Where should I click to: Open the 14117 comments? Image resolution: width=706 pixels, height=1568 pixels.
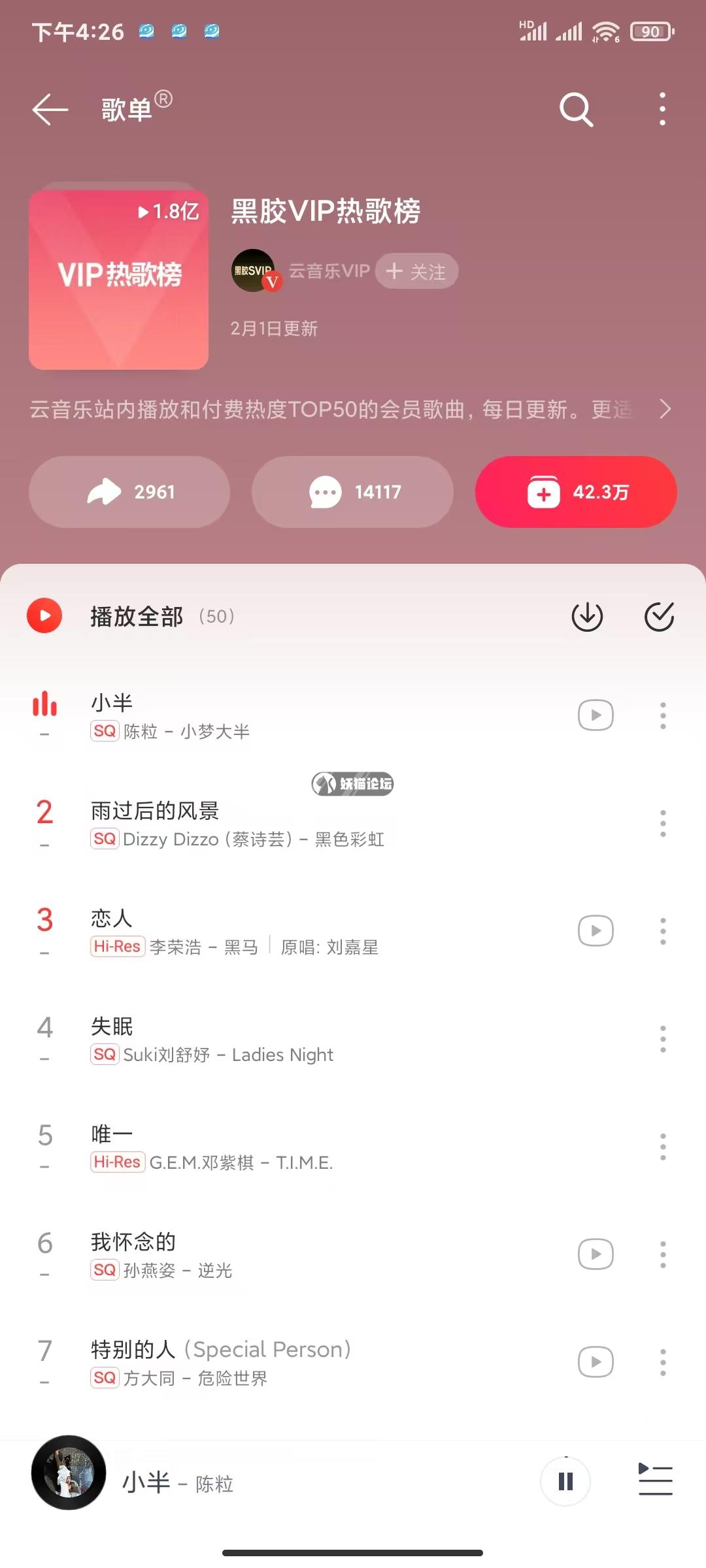coord(352,492)
